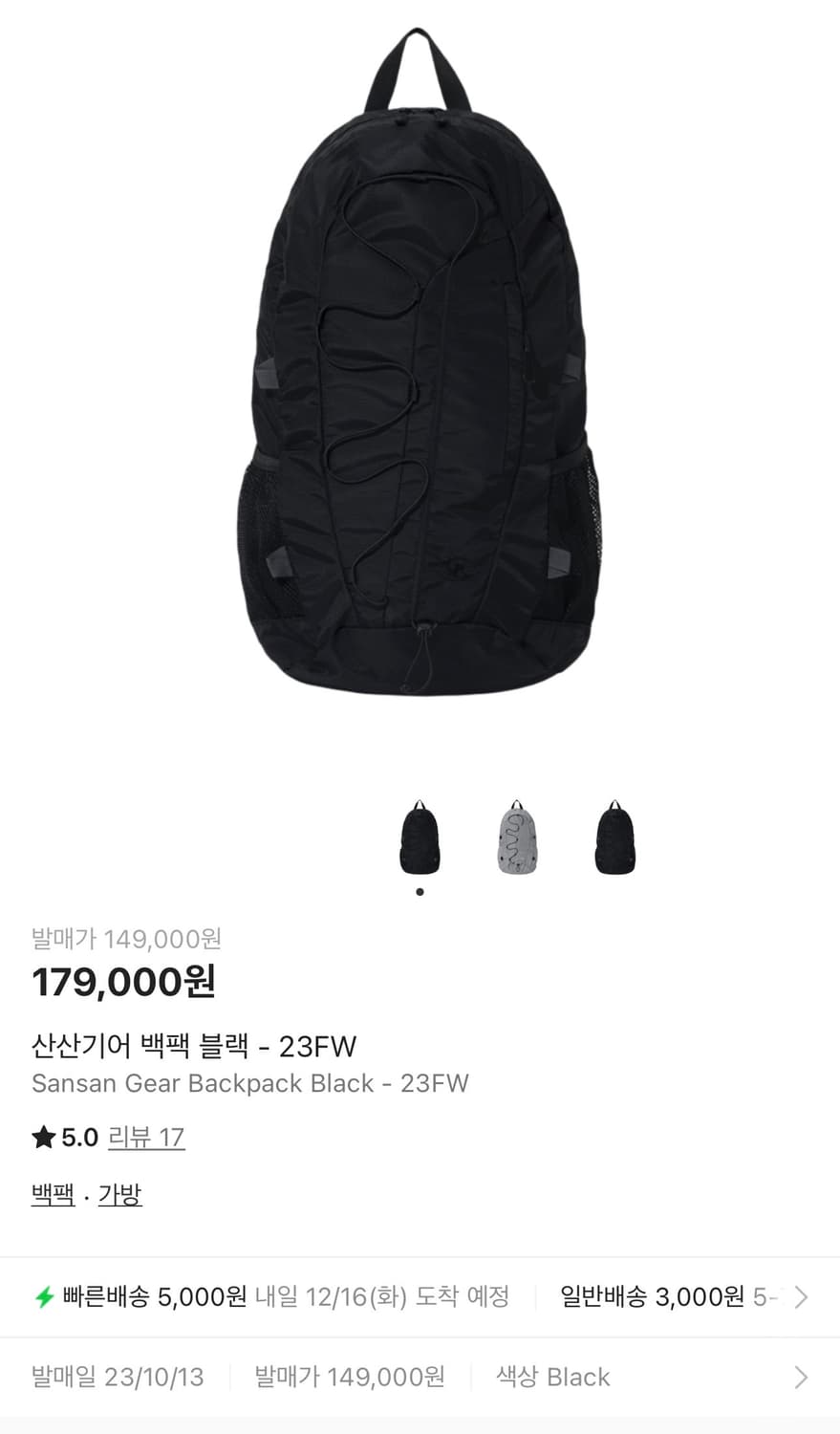The height and width of the screenshot is (1434, 840).
Task: Click the main backpack product image
Action: click(420, 382)
